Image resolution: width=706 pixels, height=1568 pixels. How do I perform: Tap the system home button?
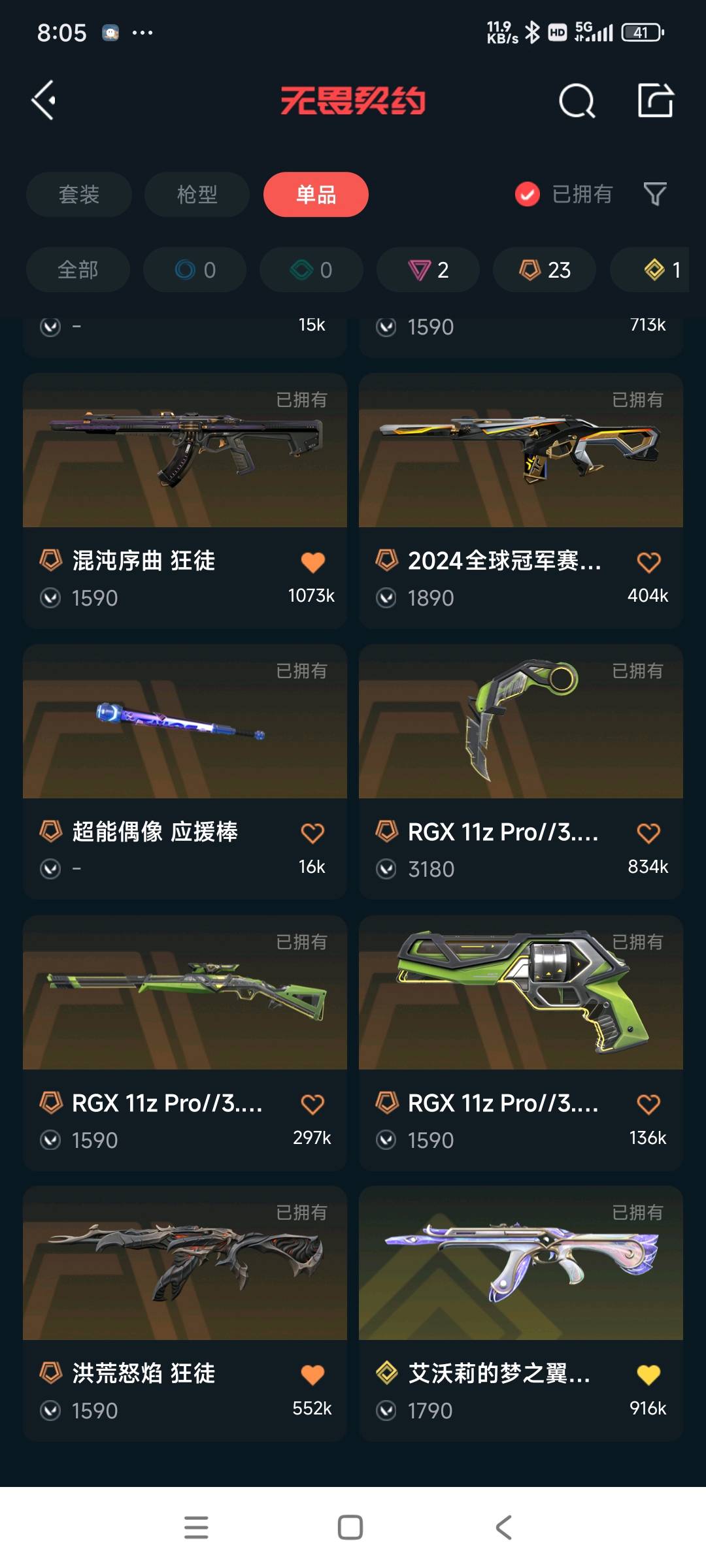click(350, 1527)
